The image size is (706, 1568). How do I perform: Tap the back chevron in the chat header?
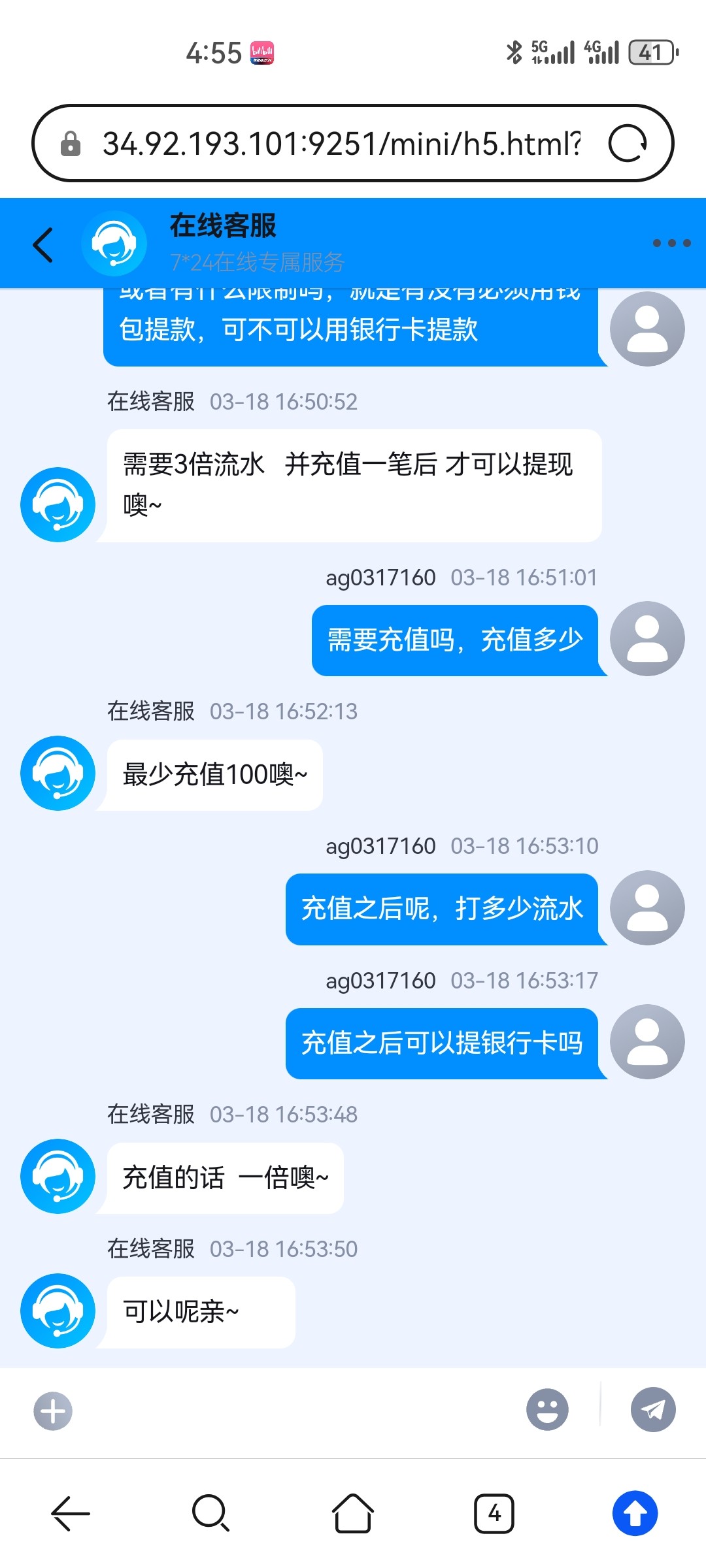(x=42, y=242)
